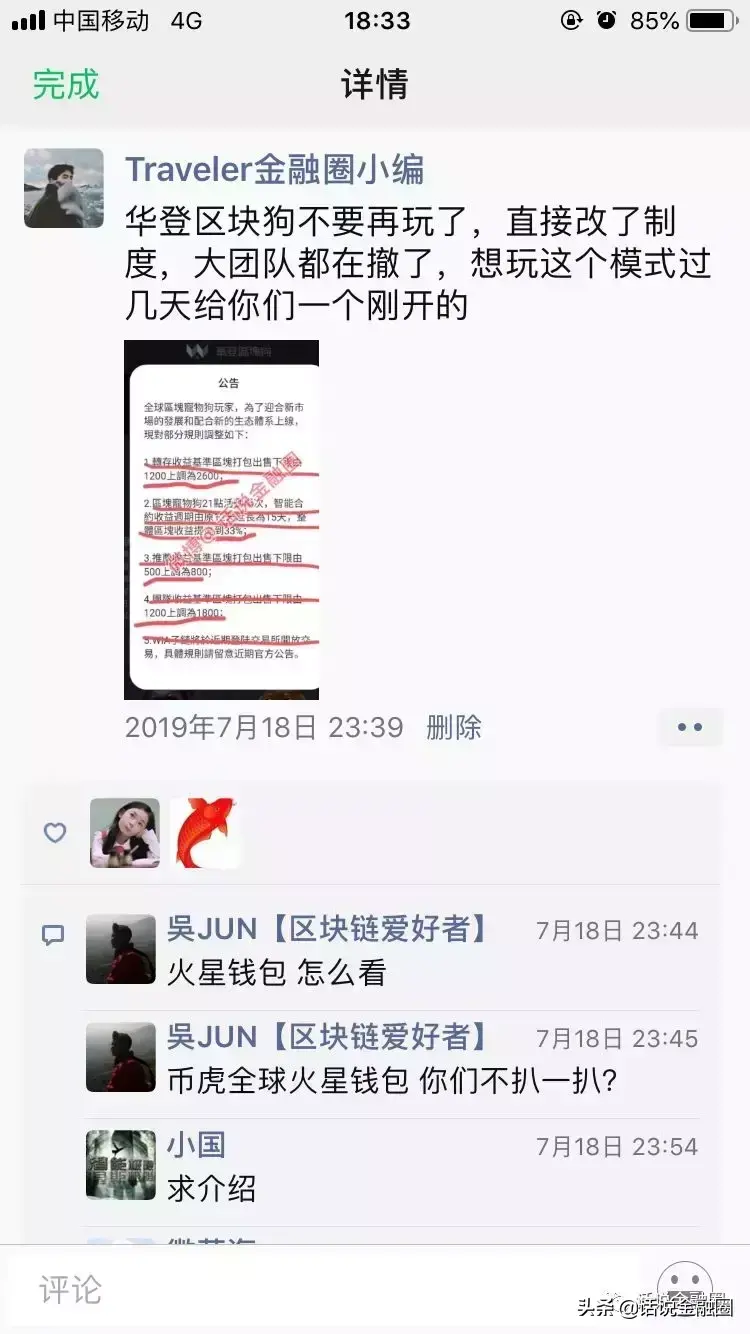Focus the 评论 comment input box

click(x=320, y=1289)
